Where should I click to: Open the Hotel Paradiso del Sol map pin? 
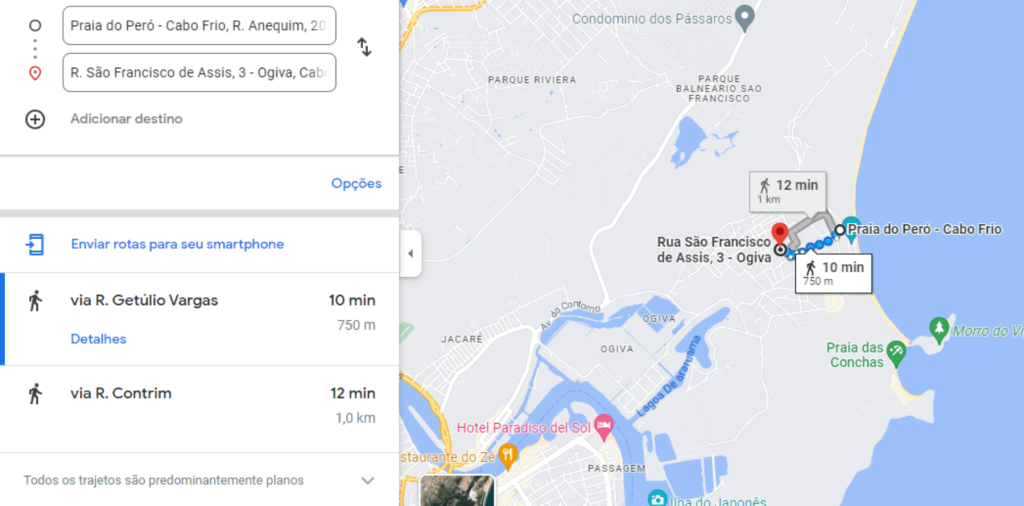pos(603,428)
